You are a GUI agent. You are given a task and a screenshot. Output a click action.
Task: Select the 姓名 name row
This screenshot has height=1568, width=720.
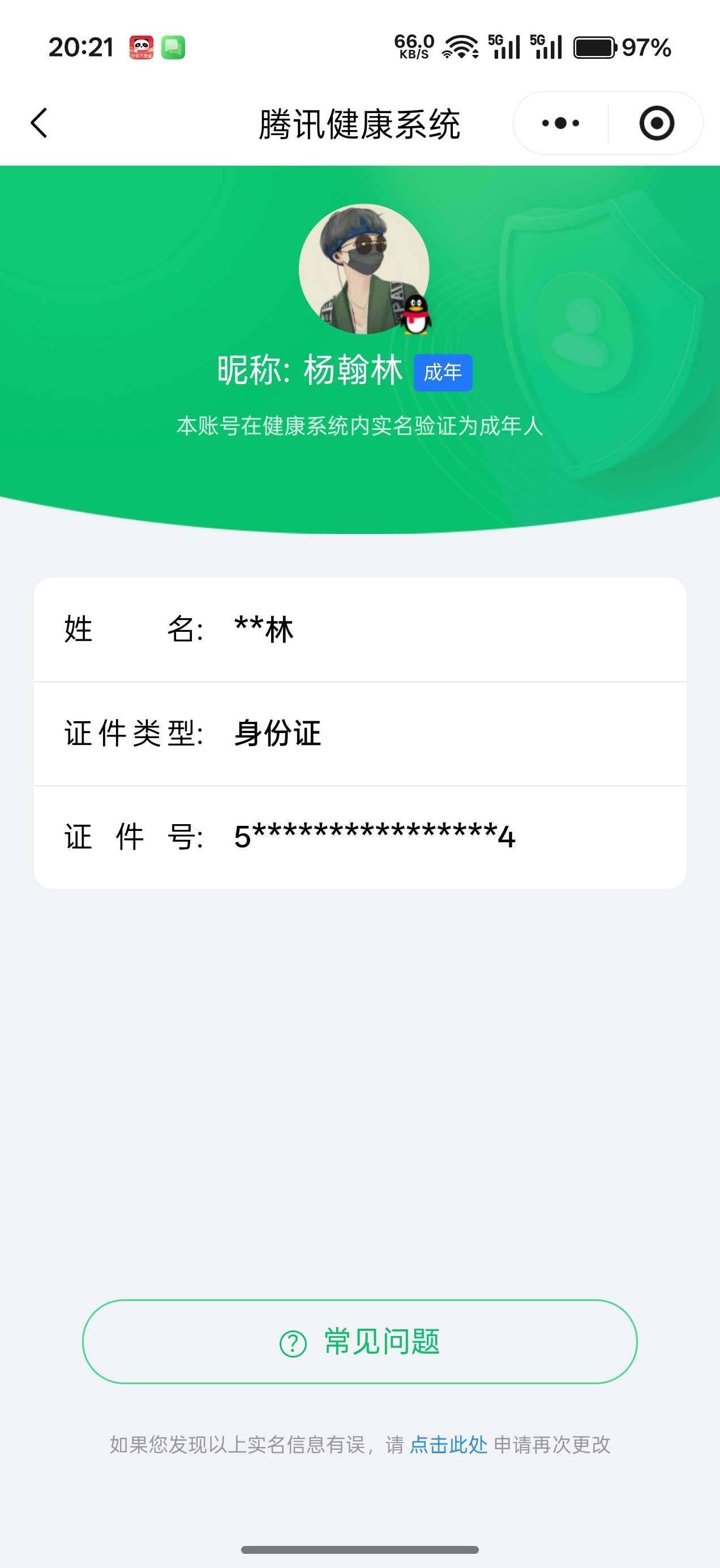click(x=360, y=631)
